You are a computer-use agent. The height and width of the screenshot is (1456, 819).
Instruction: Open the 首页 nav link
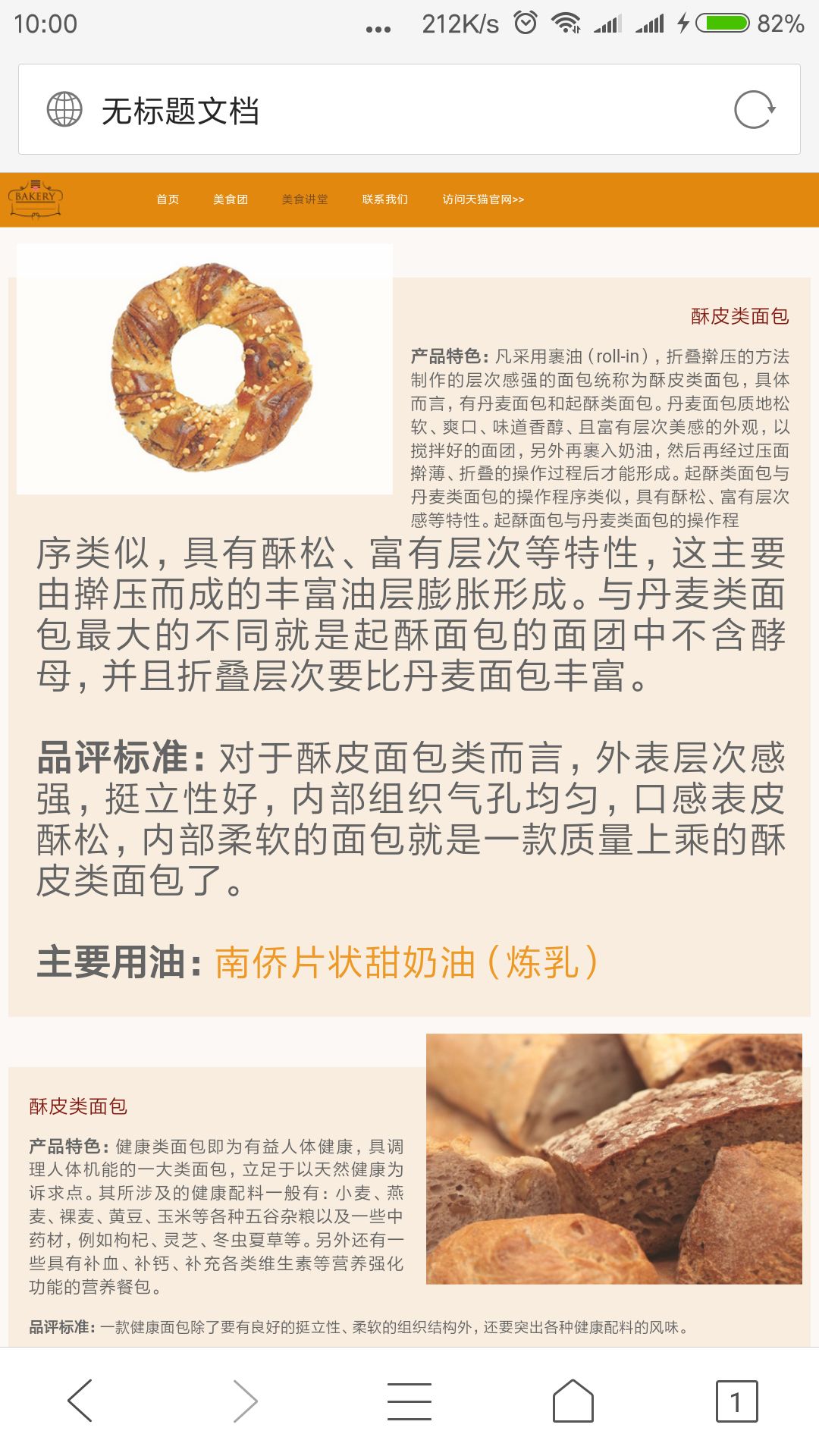(x=168, y=199)
